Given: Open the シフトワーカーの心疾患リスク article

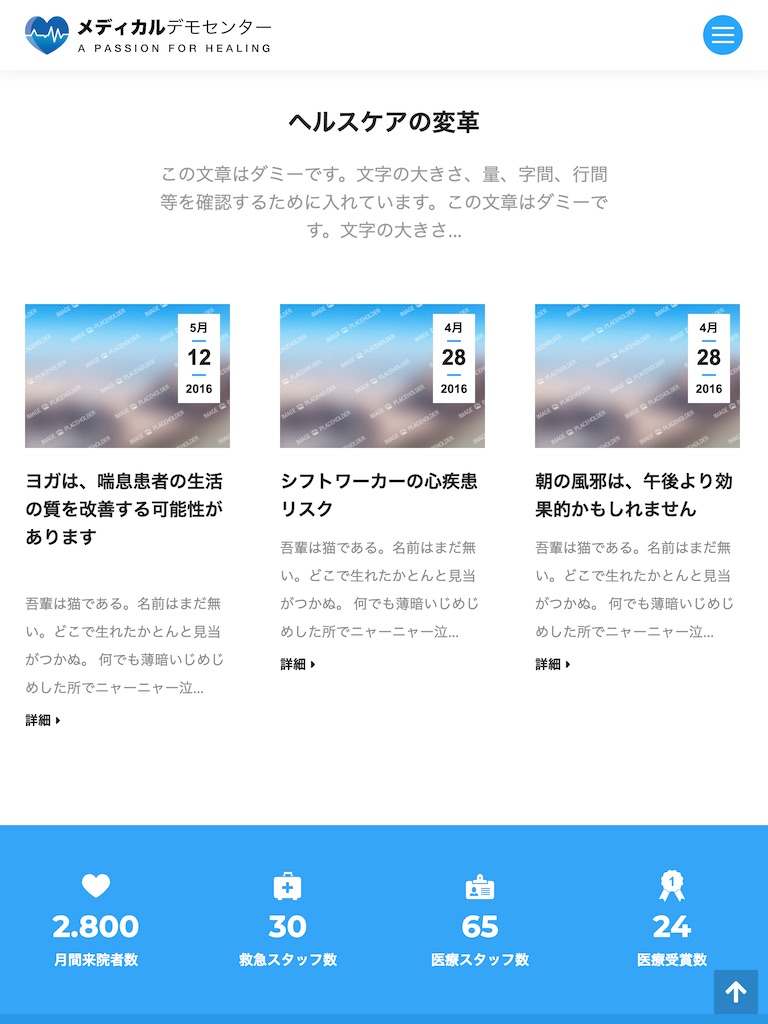Looking at the screenshot, I should pos(380,494).
